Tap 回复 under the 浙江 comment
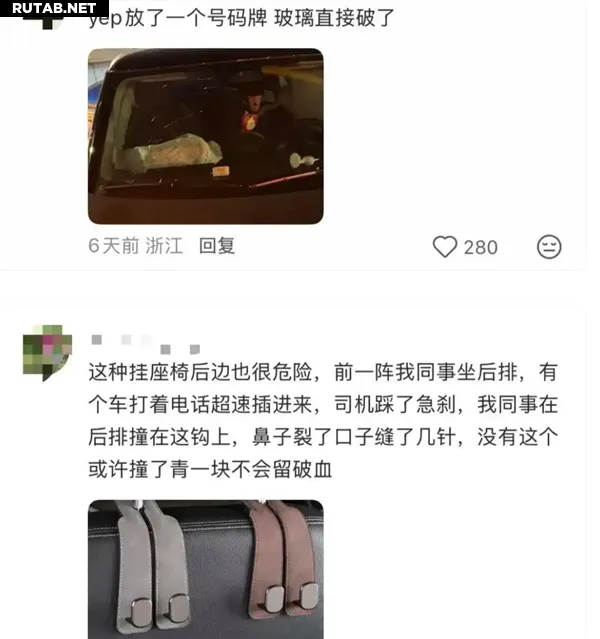 (216, 245)
